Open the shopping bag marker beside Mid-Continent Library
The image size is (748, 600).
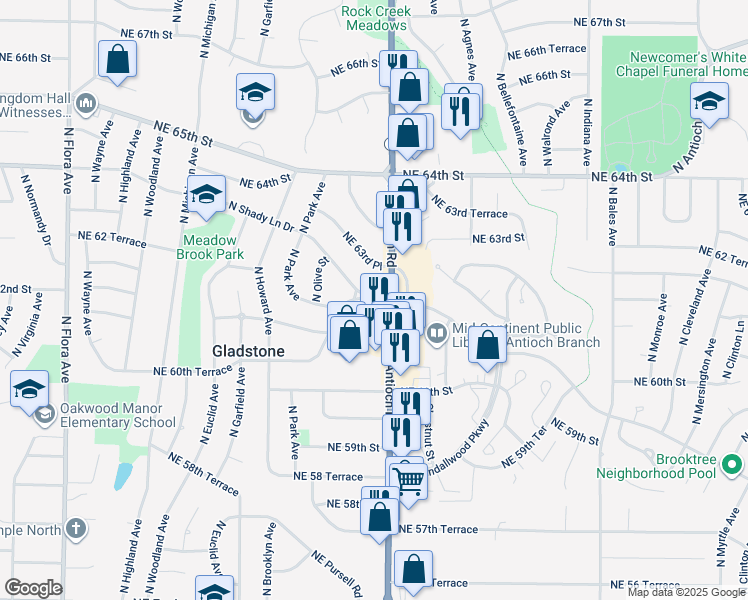tap(487, 349)
